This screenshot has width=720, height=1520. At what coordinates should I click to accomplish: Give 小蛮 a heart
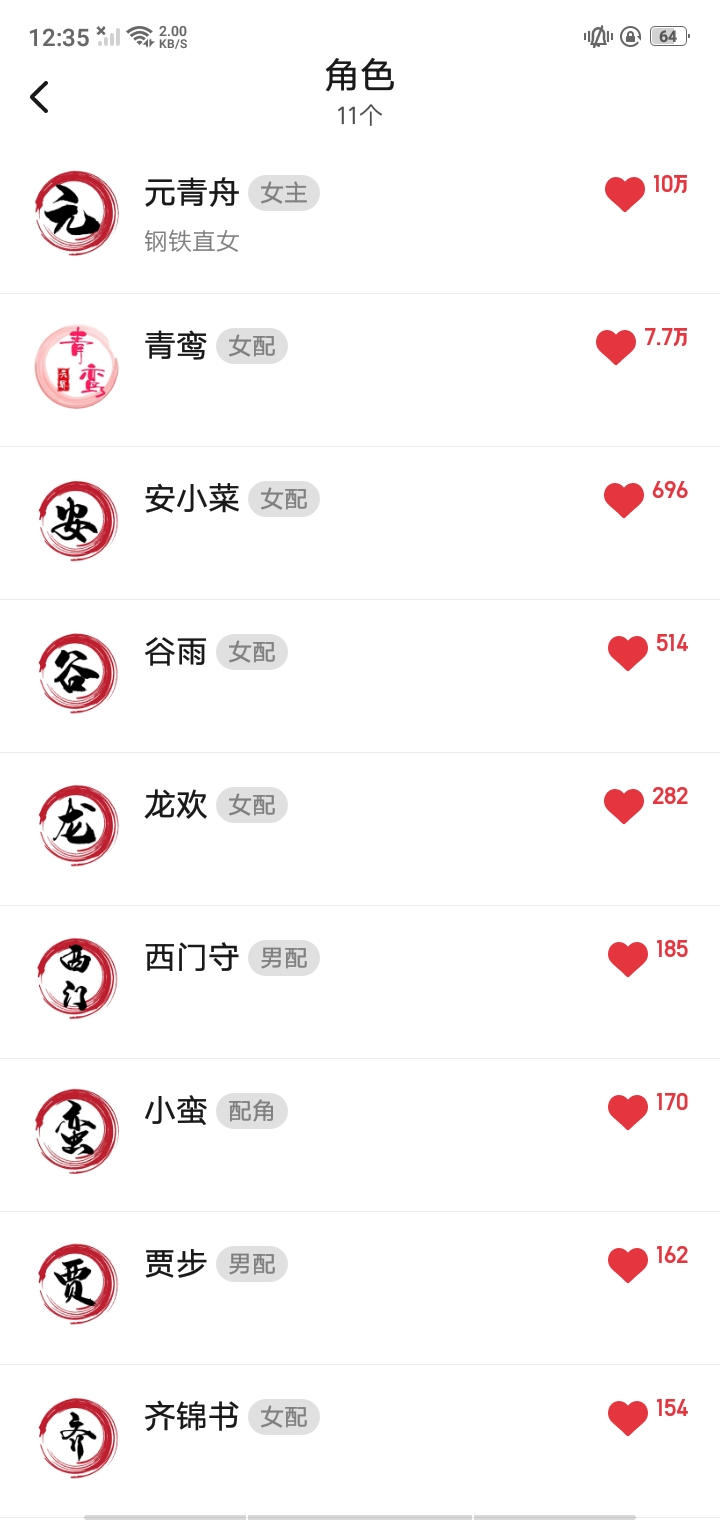(x=628, y=1111)
